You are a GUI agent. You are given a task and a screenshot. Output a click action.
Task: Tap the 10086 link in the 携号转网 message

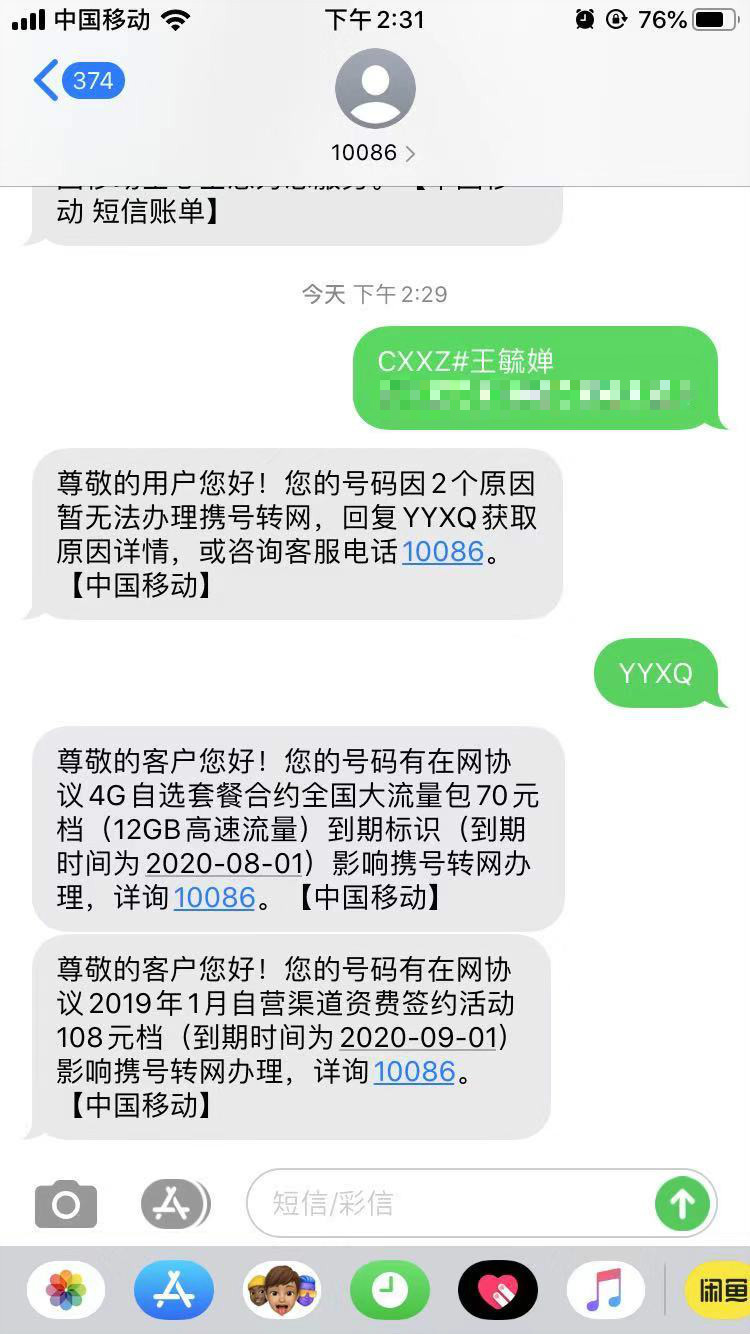pos(443,551)
